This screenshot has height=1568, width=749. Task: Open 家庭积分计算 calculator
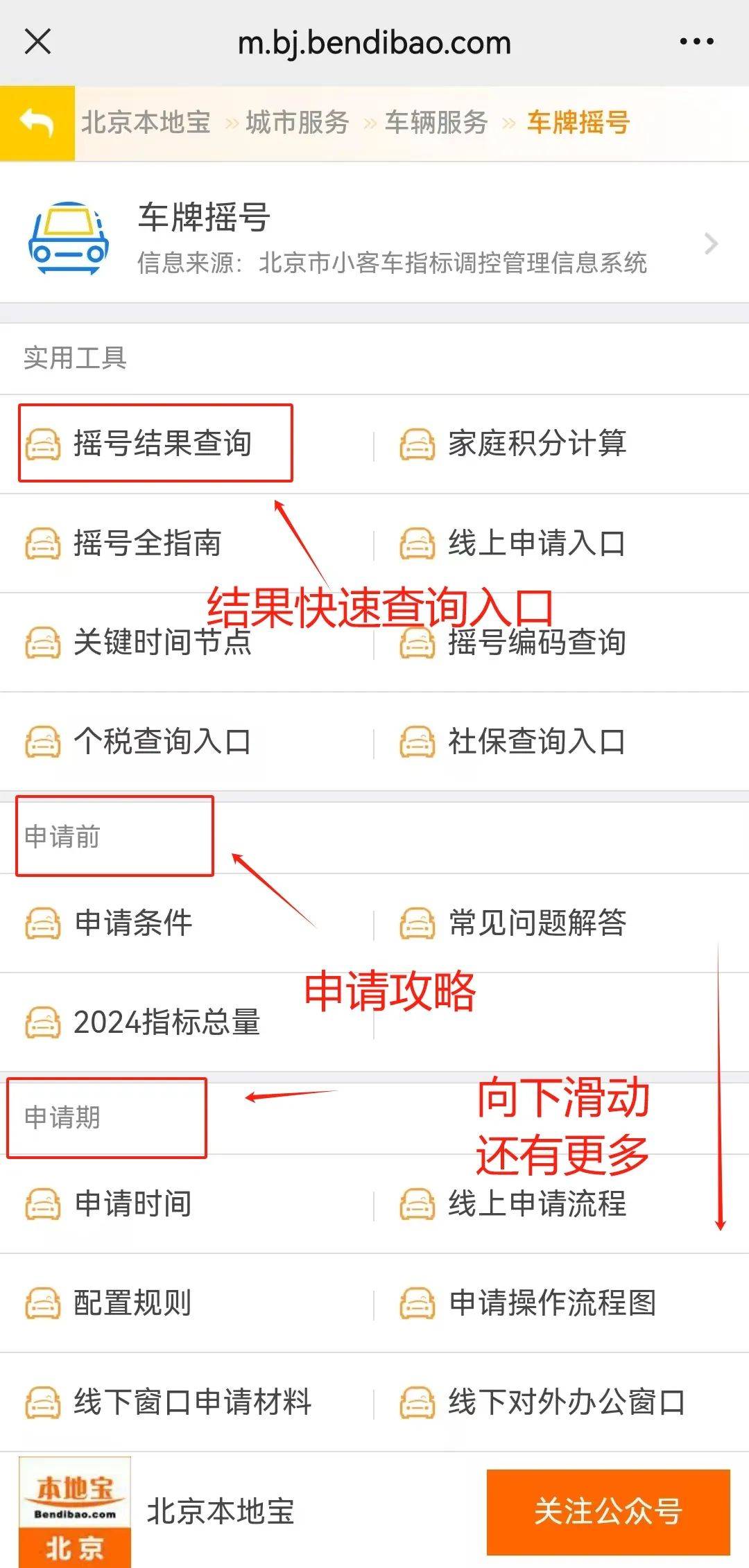click(x=537, y=444)
